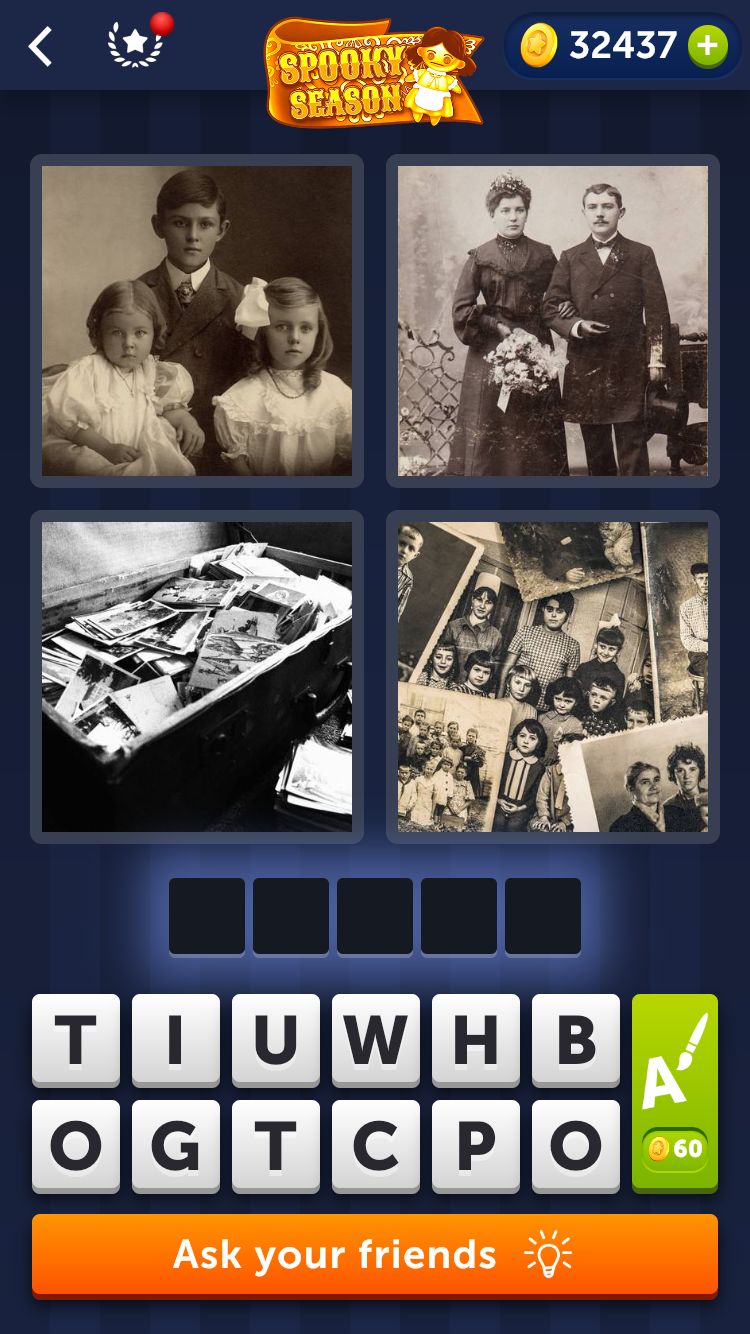Pick the letter G tile
750x1334 pixels.
pos(176,1146)
